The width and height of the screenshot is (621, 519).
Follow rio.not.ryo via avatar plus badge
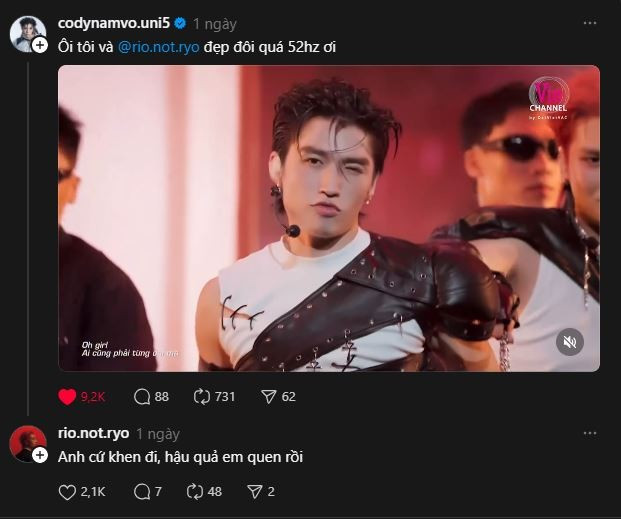coord(41,455)
